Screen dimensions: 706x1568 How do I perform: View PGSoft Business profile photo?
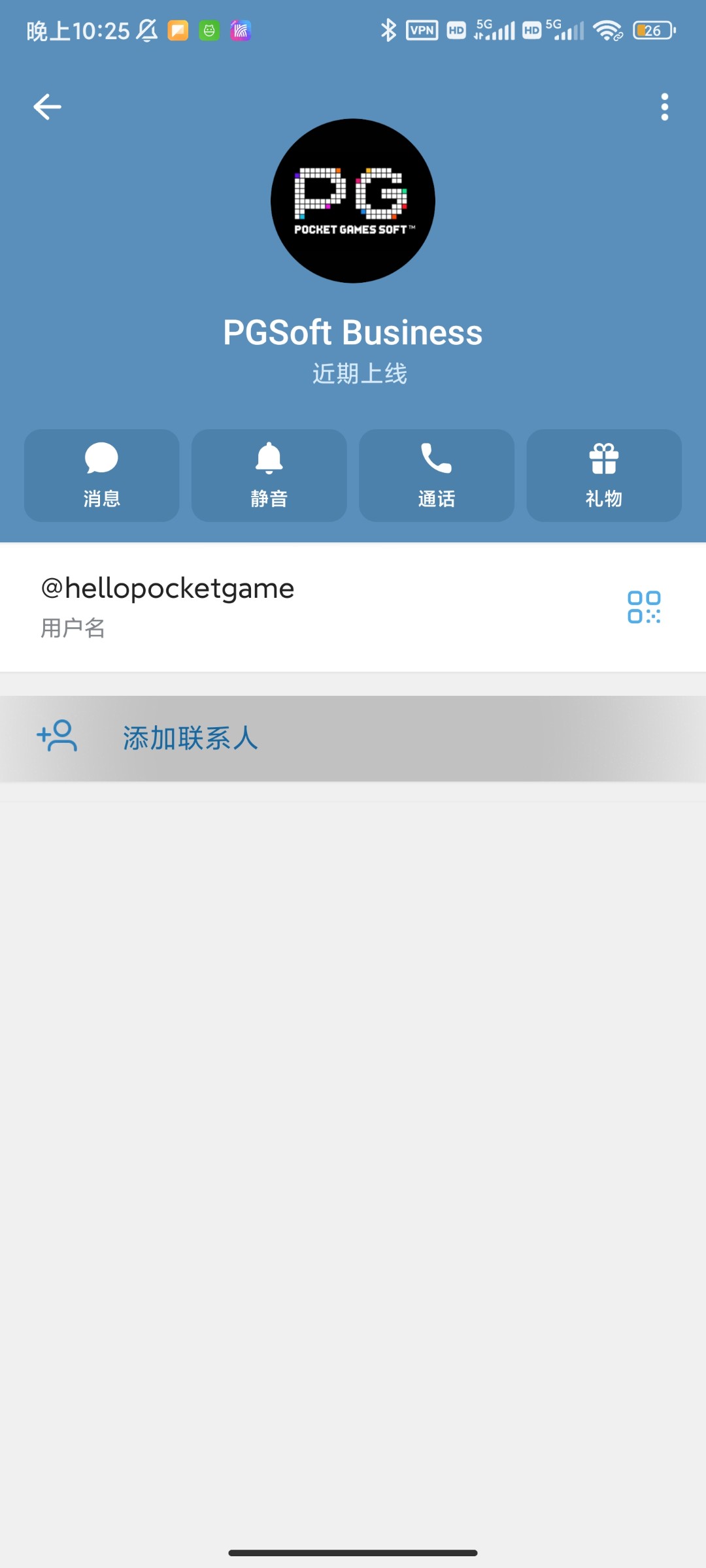pyautogui.click(x=353, y=201)
